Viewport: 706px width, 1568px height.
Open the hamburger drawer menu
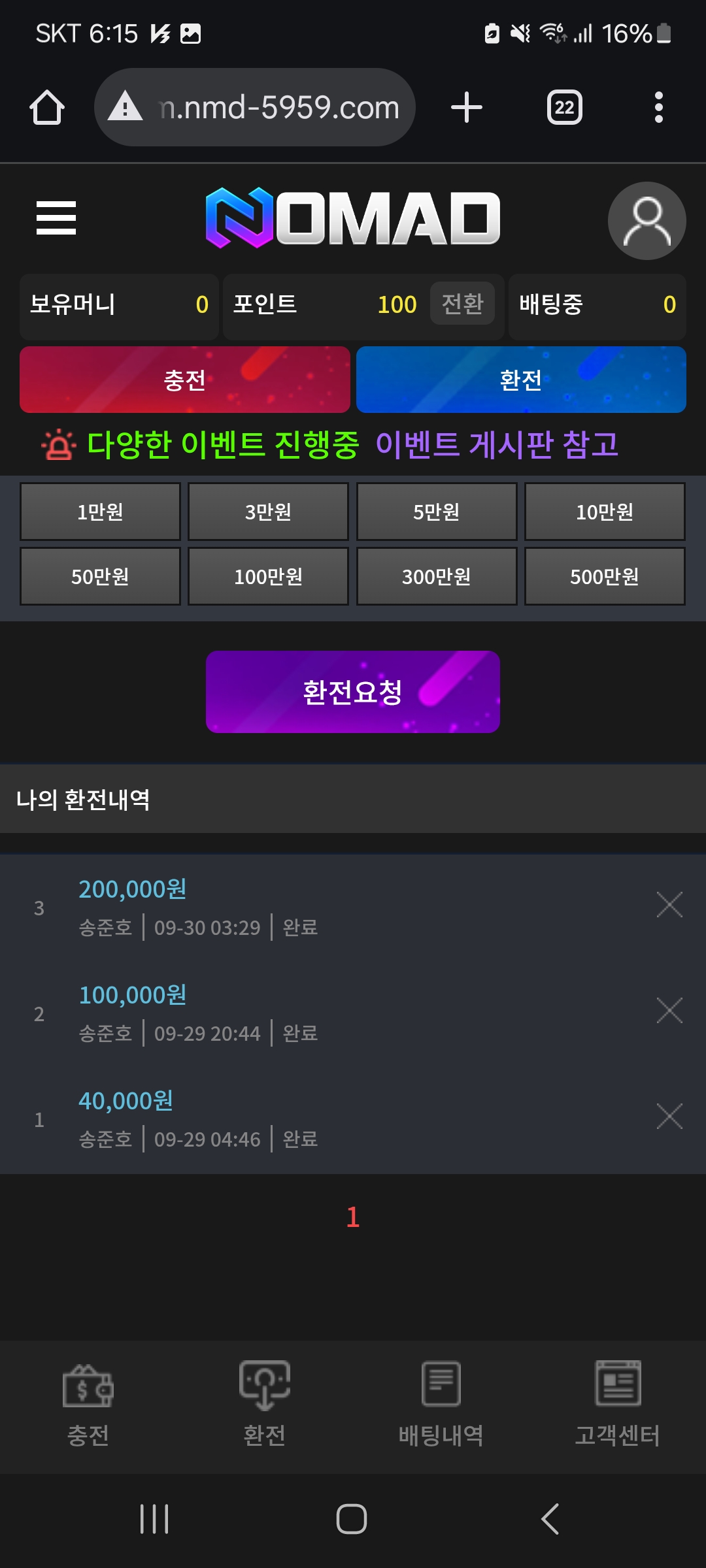point(56,218)
